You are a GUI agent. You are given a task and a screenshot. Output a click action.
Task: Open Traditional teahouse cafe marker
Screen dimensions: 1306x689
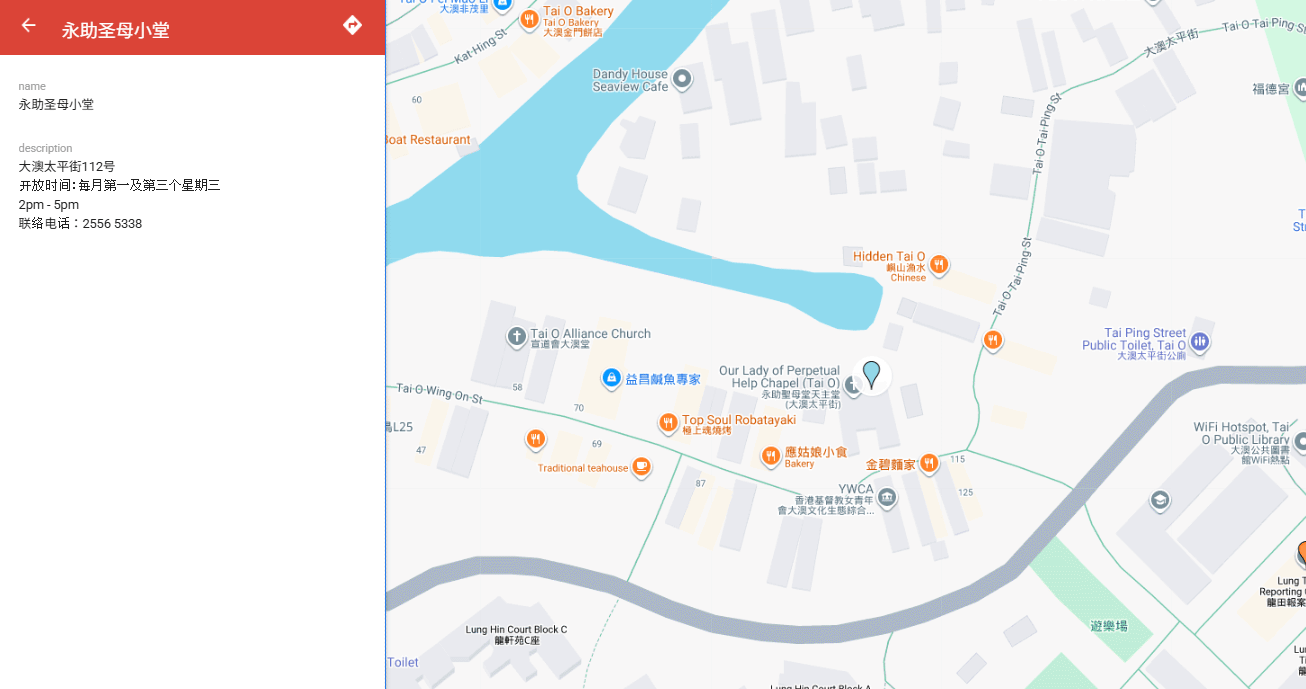coord(641,466)
